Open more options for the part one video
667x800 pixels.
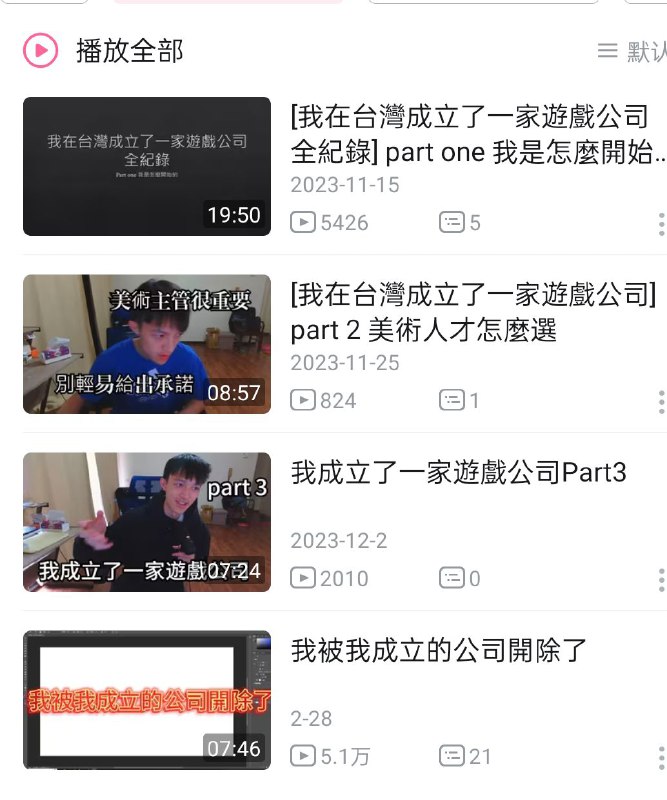click(661, 224)
